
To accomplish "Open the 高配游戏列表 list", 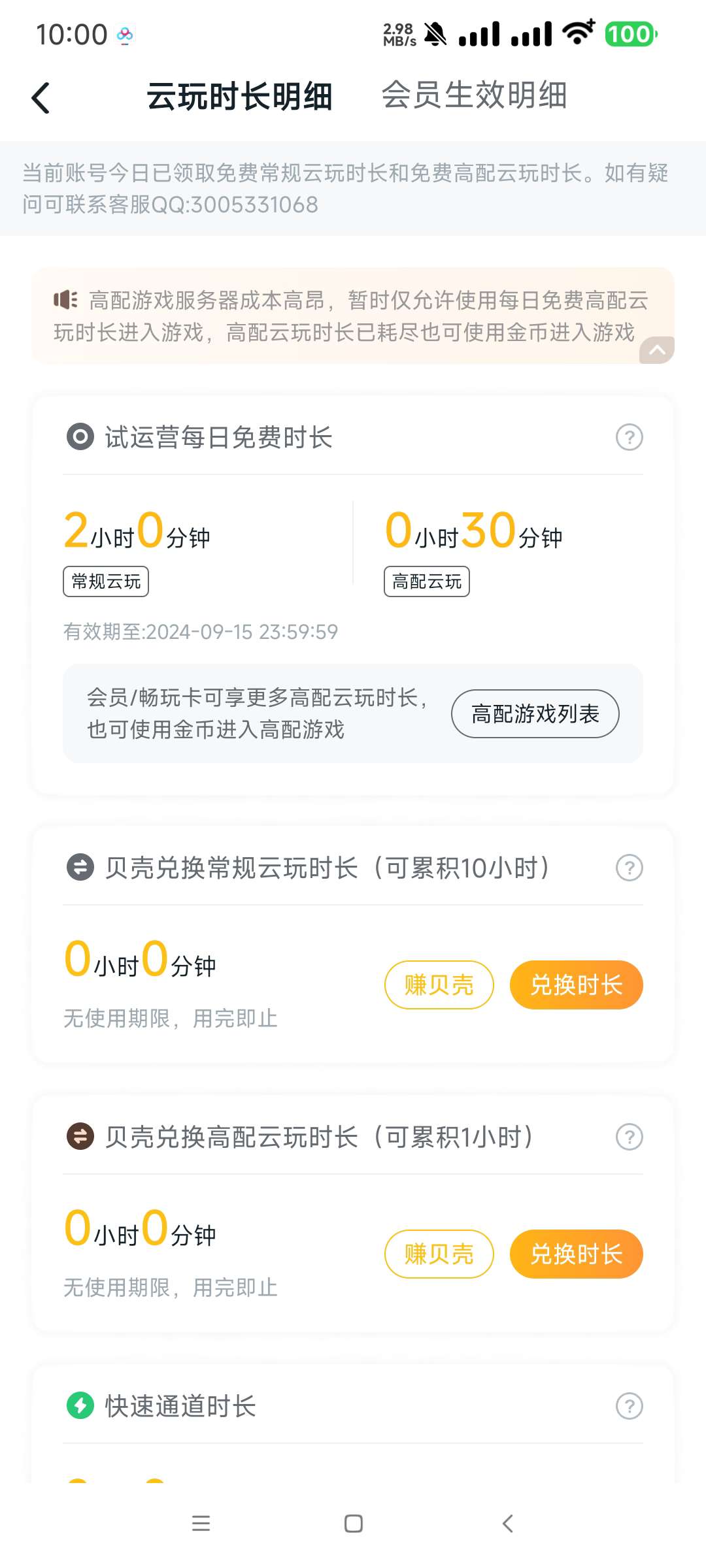I will 535,714.
